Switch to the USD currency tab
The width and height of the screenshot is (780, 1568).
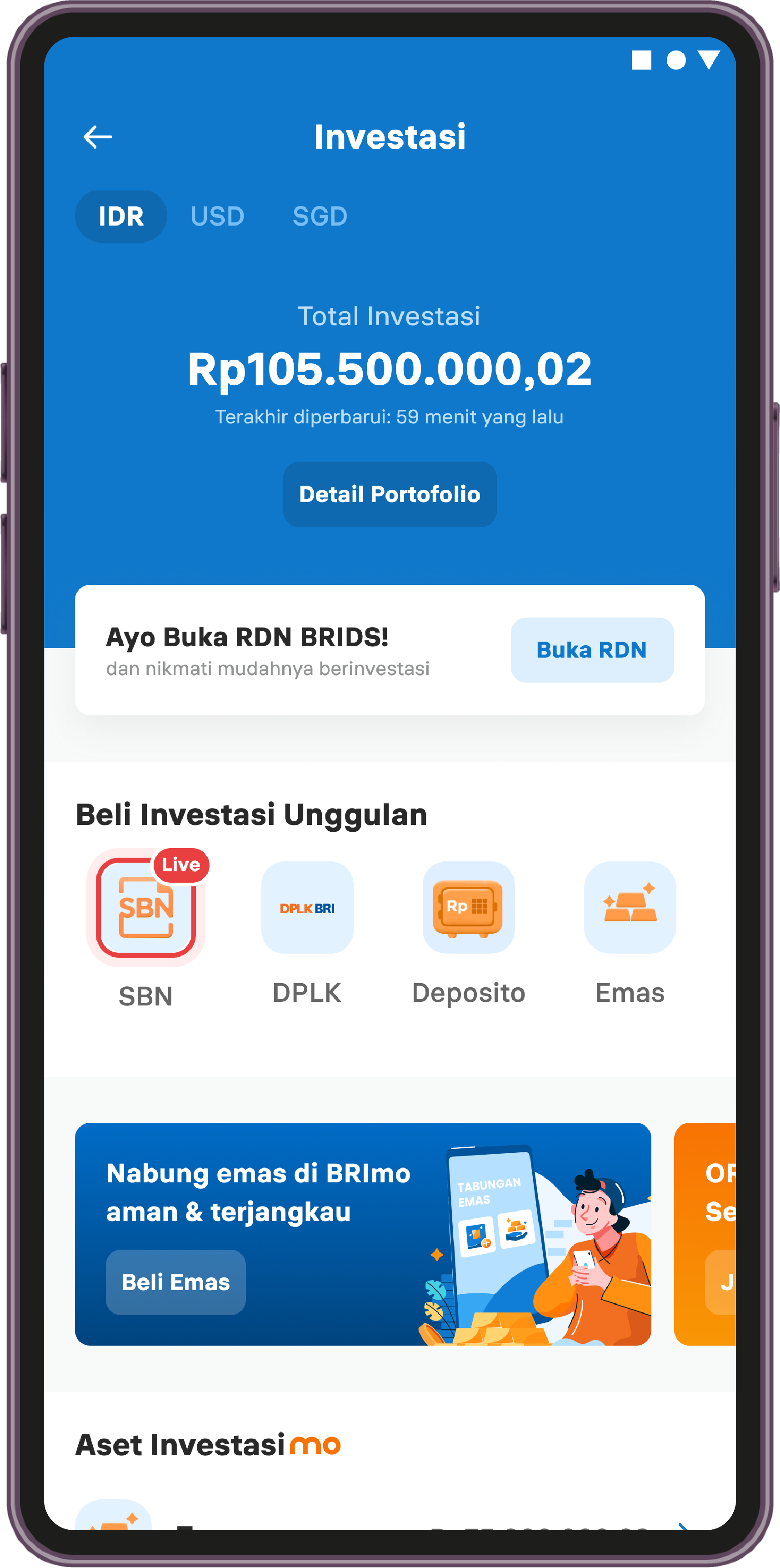tap(217, 217)
